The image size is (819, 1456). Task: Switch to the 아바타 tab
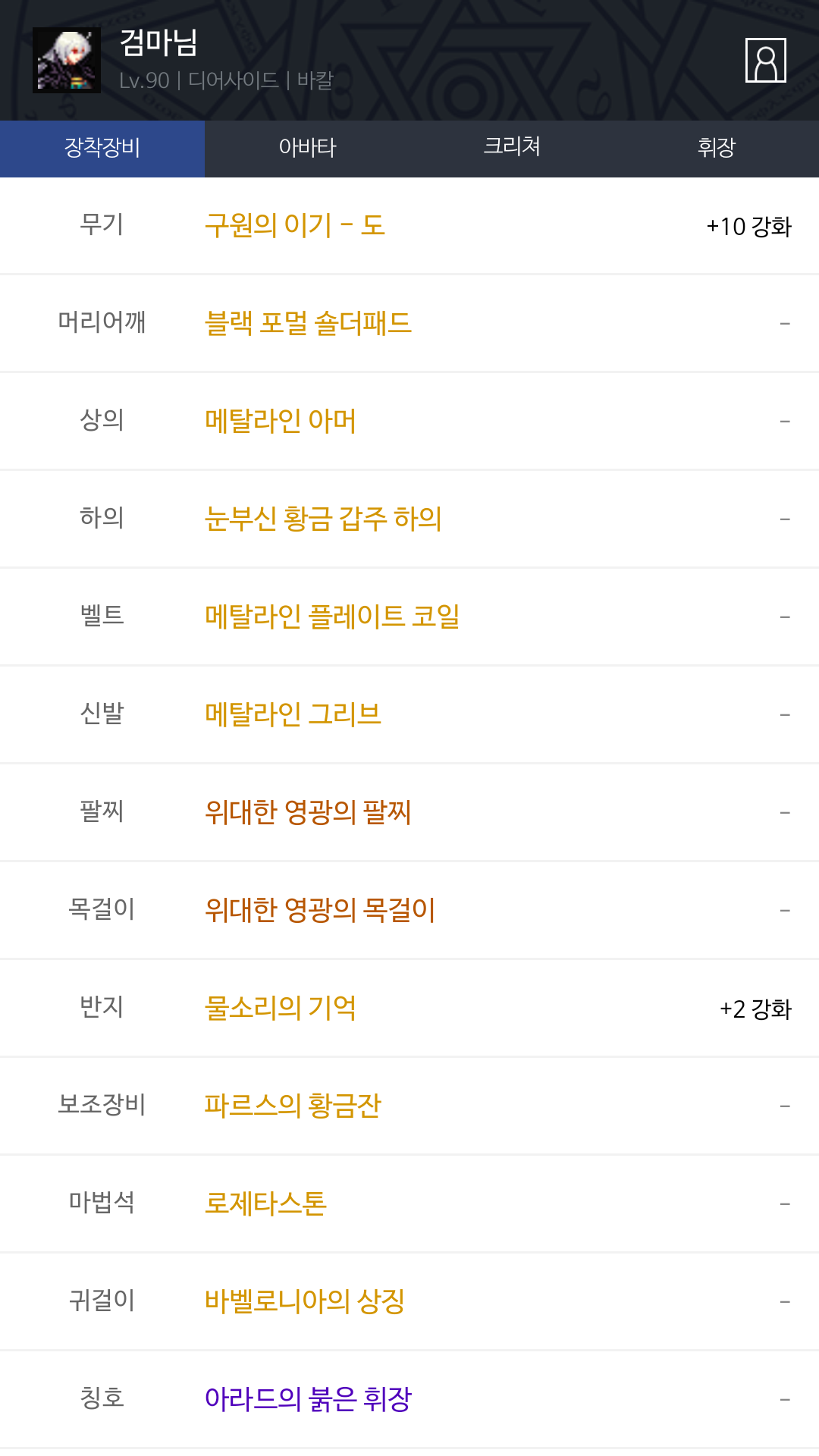coord(307,149)
